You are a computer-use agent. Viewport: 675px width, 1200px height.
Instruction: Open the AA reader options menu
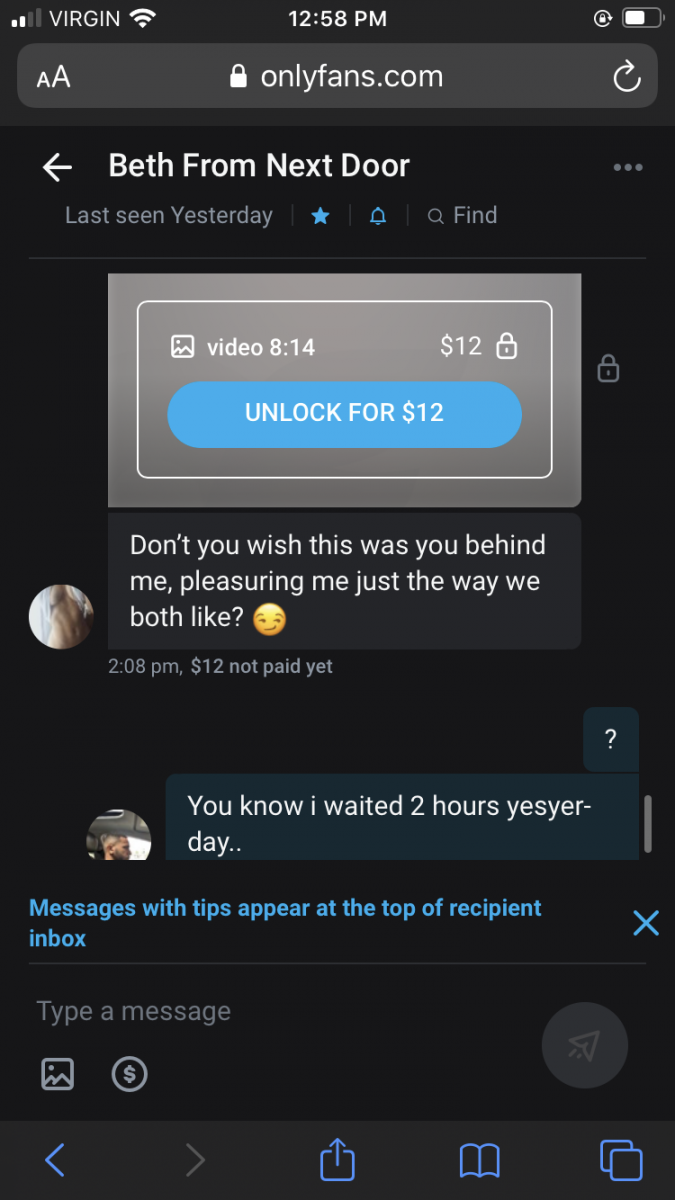pos(54,77)
